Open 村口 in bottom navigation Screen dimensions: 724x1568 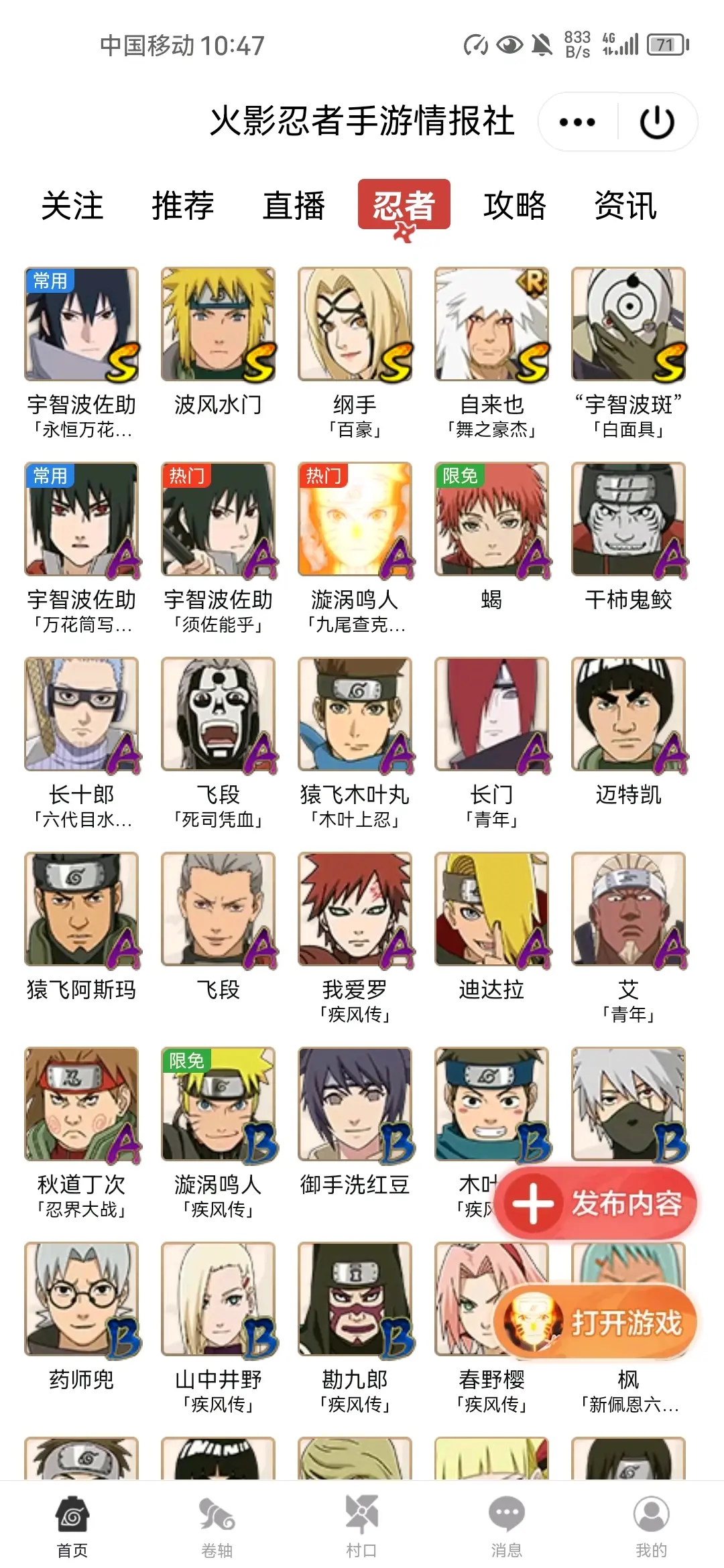coord(361,1524)
